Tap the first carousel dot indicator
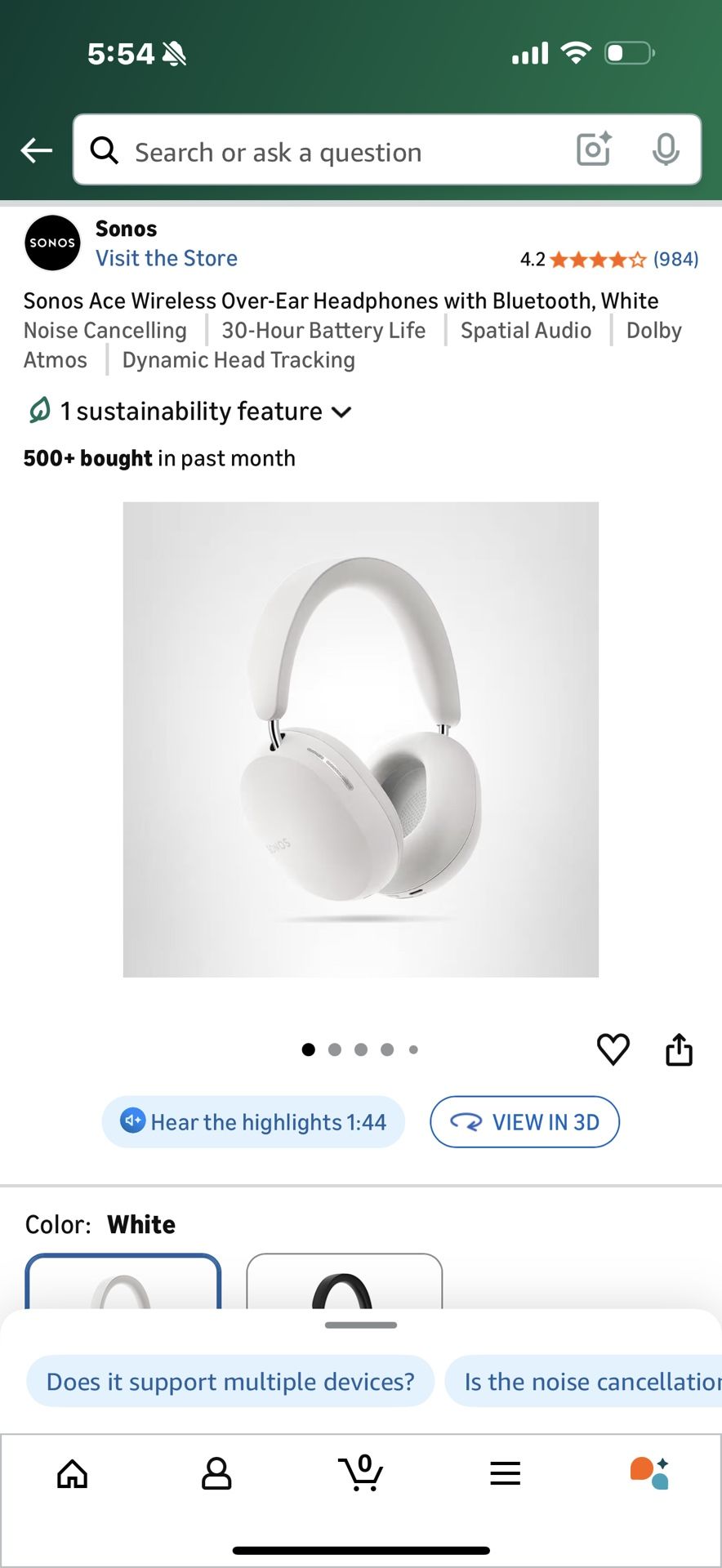Screen dimensions: 722x1568 [x=308, y=1049]
